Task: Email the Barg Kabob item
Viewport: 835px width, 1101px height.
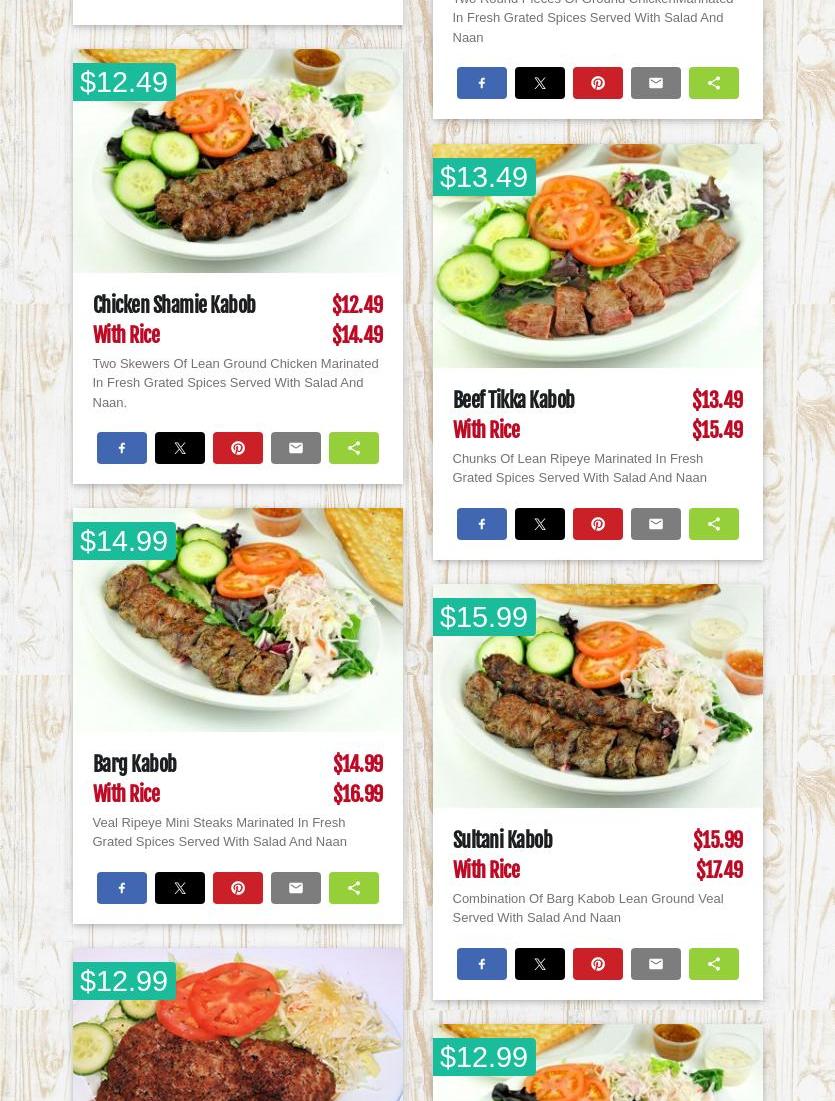Action: pyautogui.click(x=296, y=888)
